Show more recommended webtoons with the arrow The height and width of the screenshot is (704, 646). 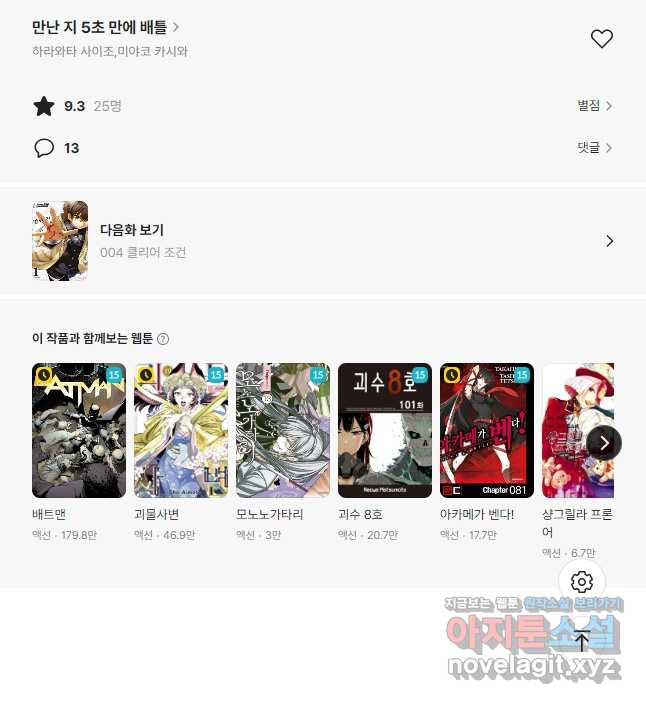(x=603, y=442)
